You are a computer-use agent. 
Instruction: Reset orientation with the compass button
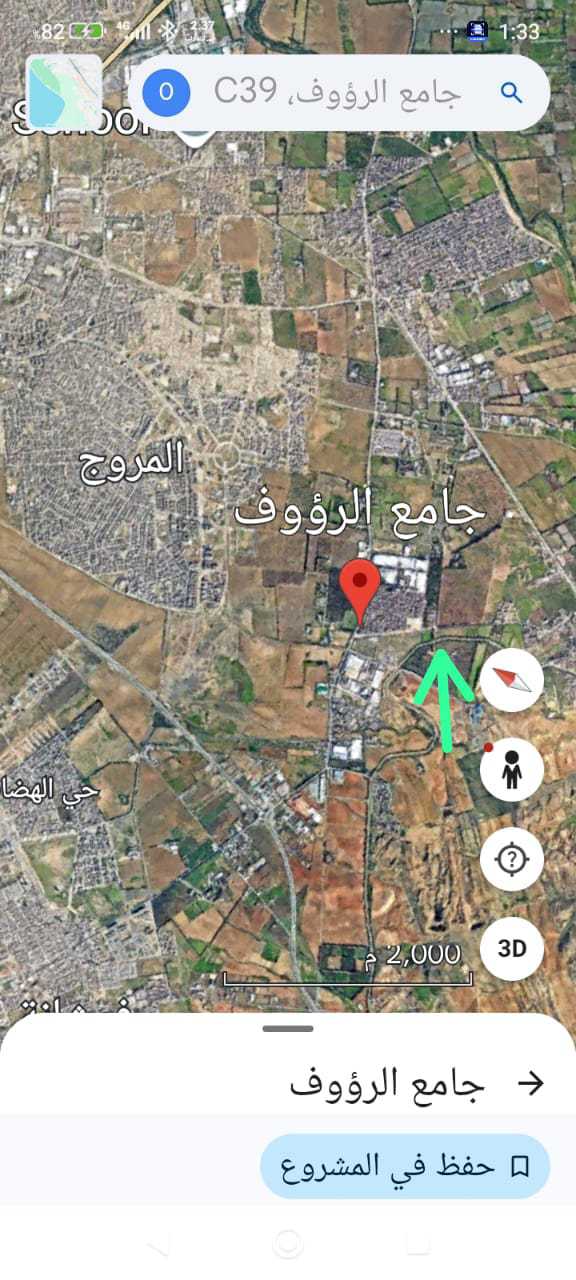click(512, 680)
